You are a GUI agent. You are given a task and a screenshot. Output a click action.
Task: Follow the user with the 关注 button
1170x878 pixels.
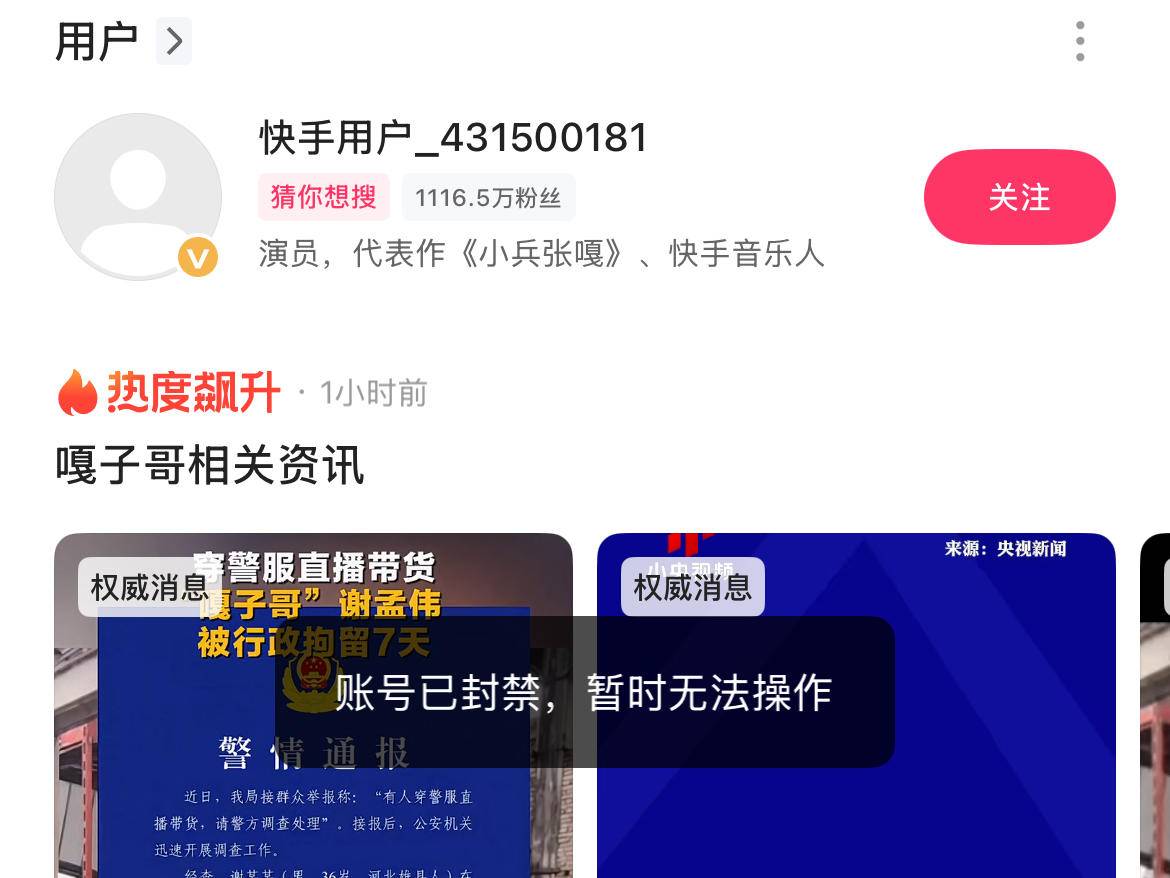point(1019,197)
